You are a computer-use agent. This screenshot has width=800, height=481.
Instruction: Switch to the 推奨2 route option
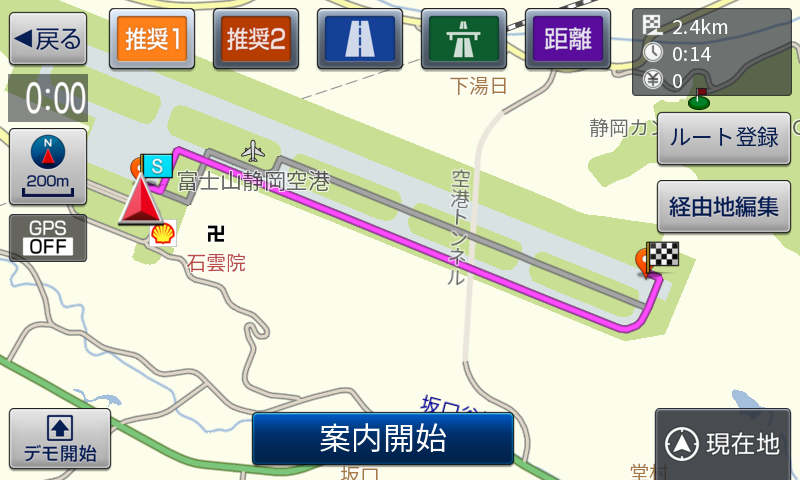pyautogui.click(x=255, y=39)
